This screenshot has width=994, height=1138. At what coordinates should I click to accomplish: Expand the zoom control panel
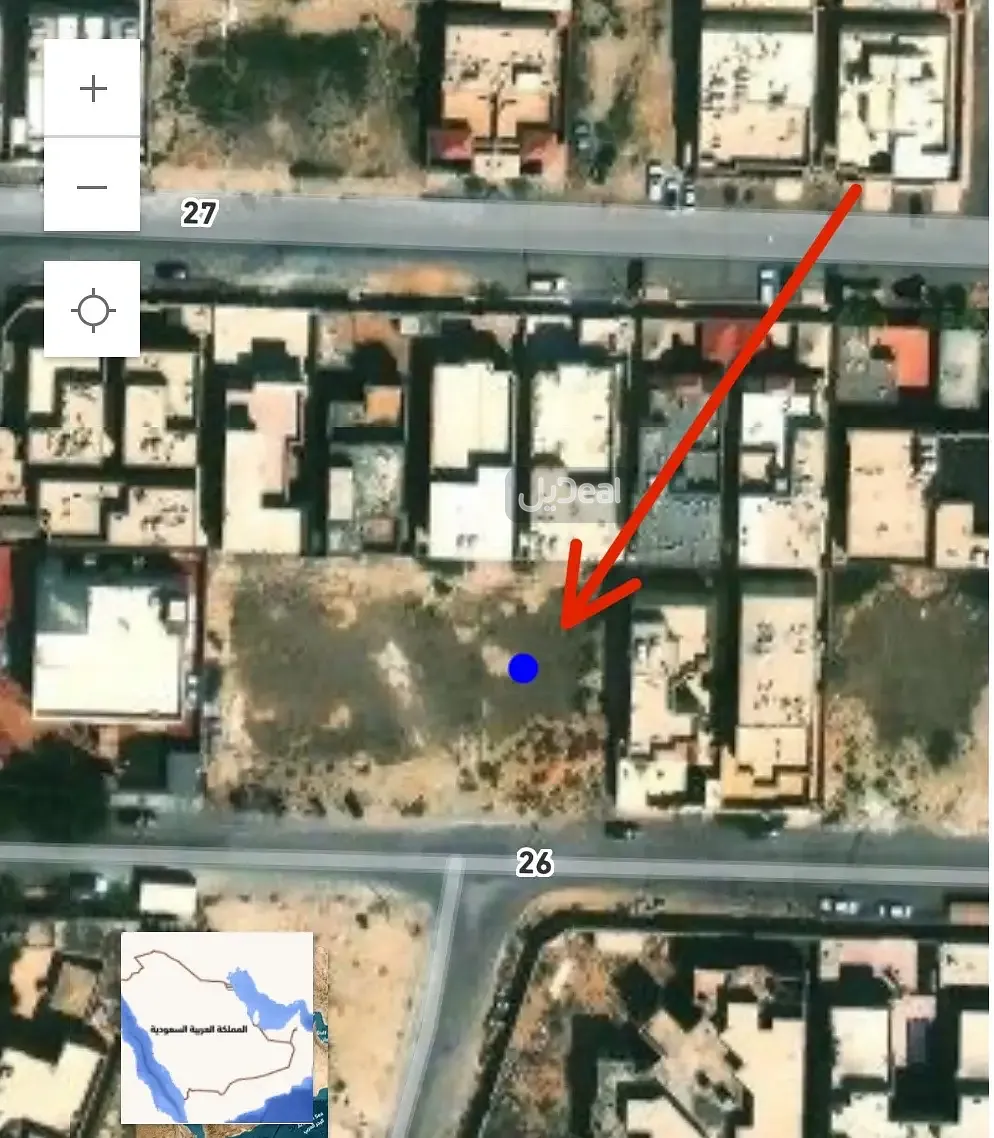[92, 136]
